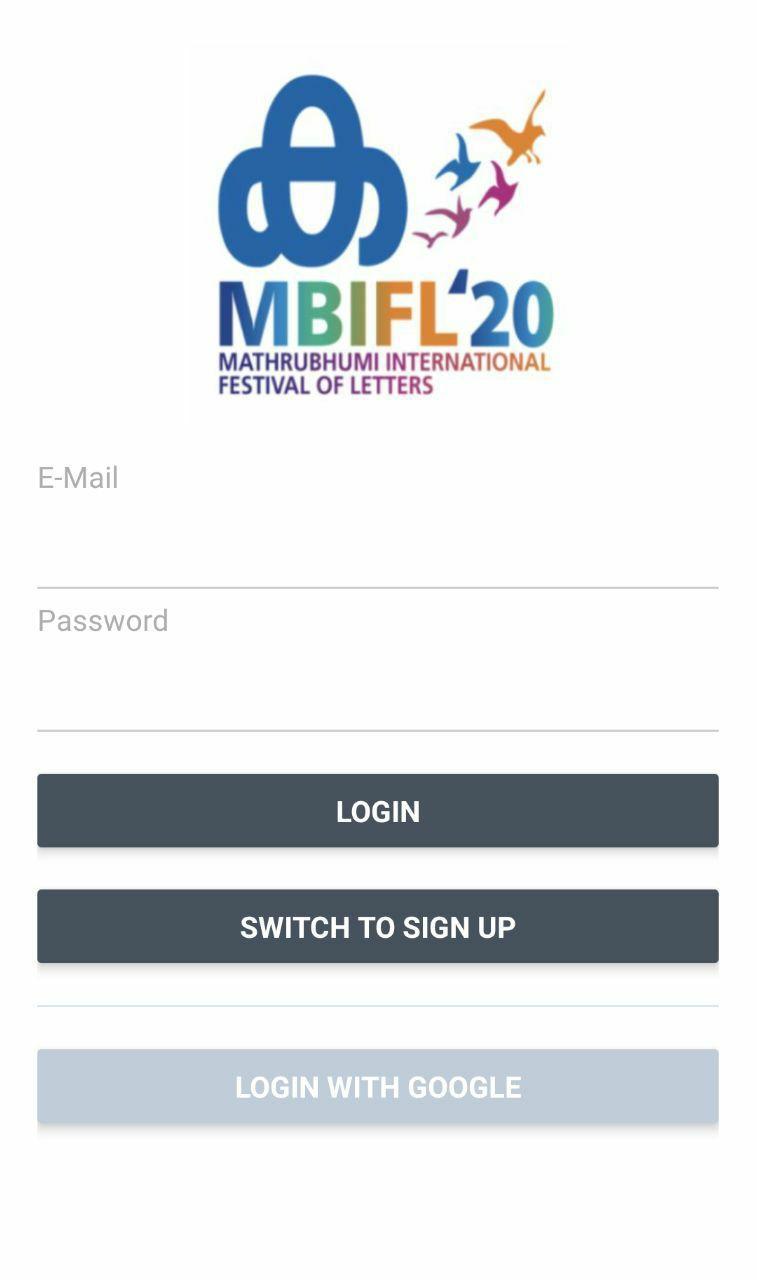Select the pink flying bird icon
The height and width of the screenshot is (1280, 757).
pyautogui.click(x=499, y=186)
